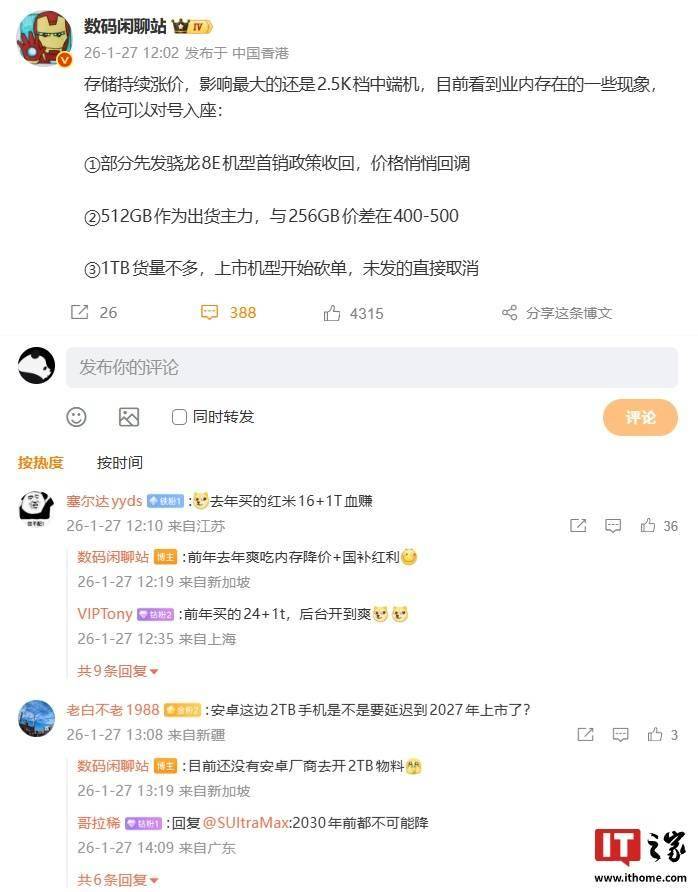Open the emoji picker under the comment box
This screenshot has height=892, width=698.
76,417
